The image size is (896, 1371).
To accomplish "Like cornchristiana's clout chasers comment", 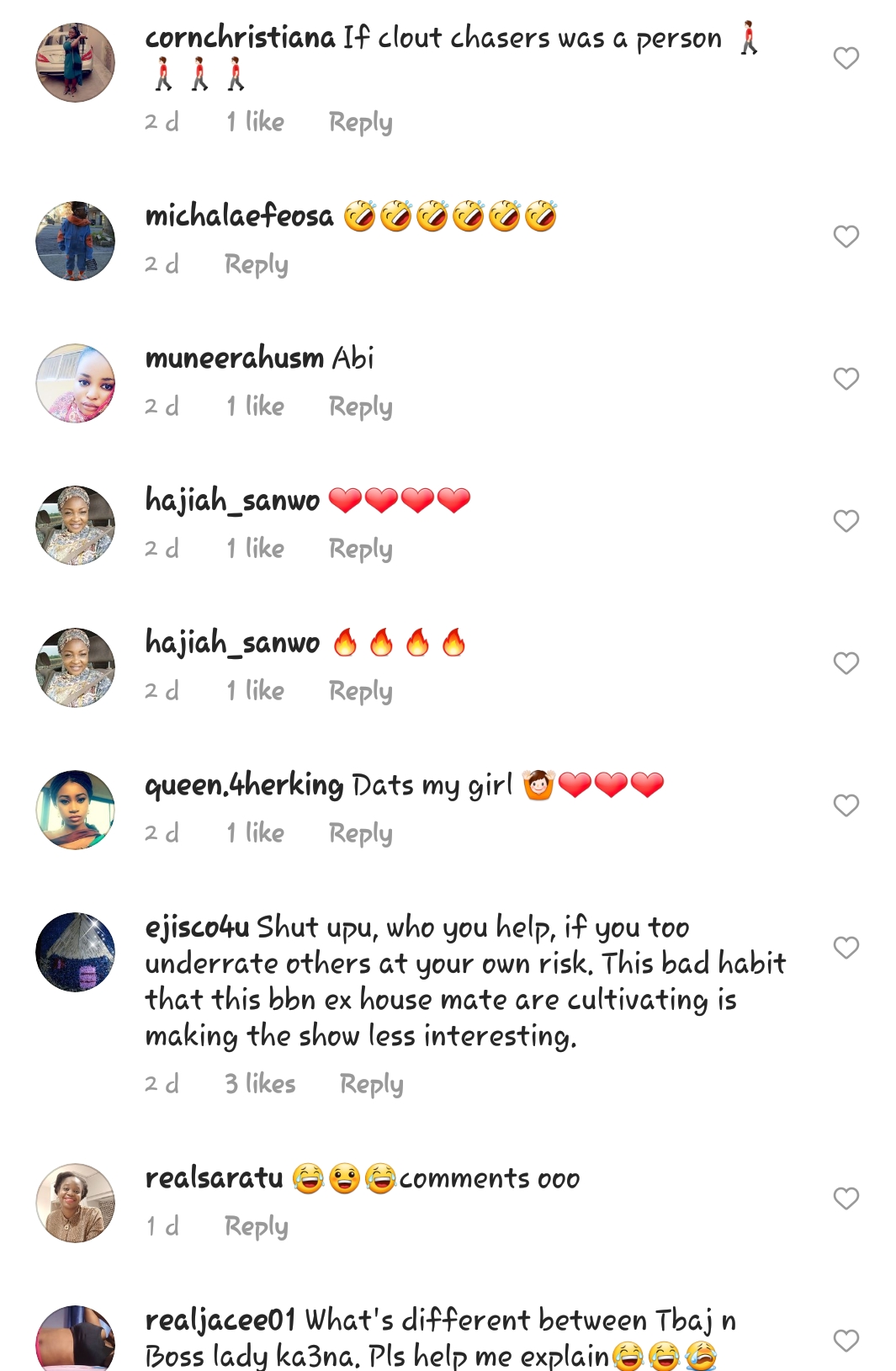I will 846,58.
